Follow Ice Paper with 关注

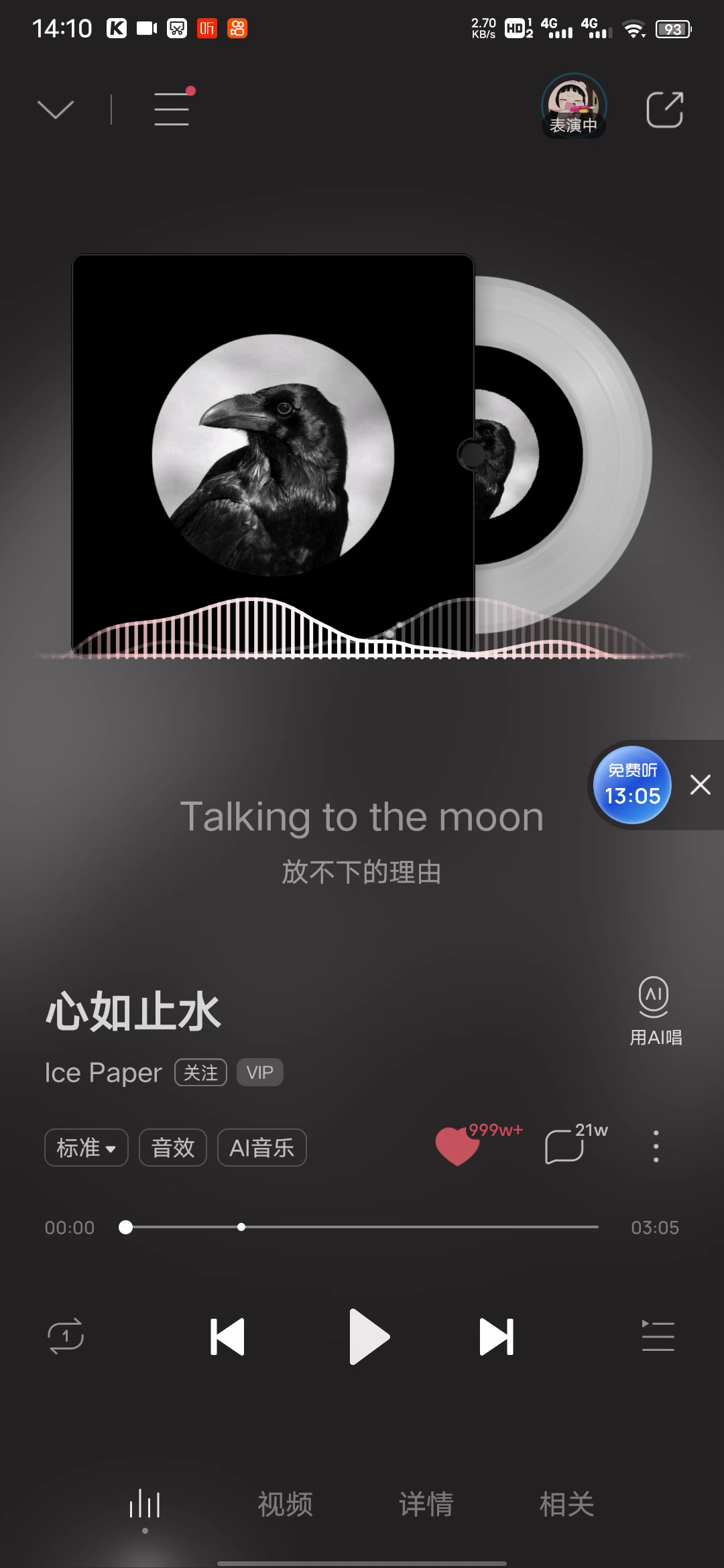coord(200,1073)
